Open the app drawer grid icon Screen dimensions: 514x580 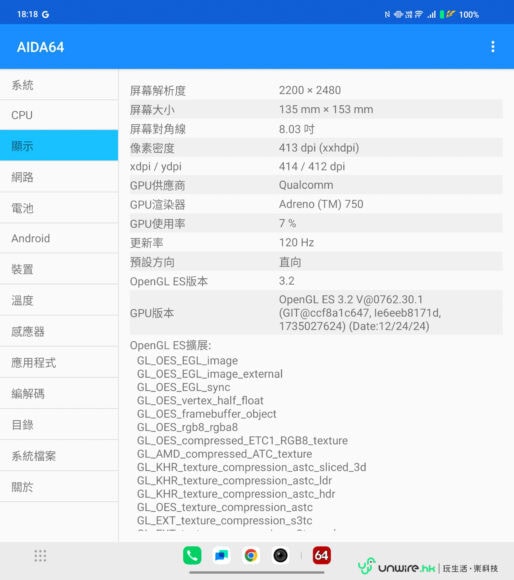pos(40,556)
